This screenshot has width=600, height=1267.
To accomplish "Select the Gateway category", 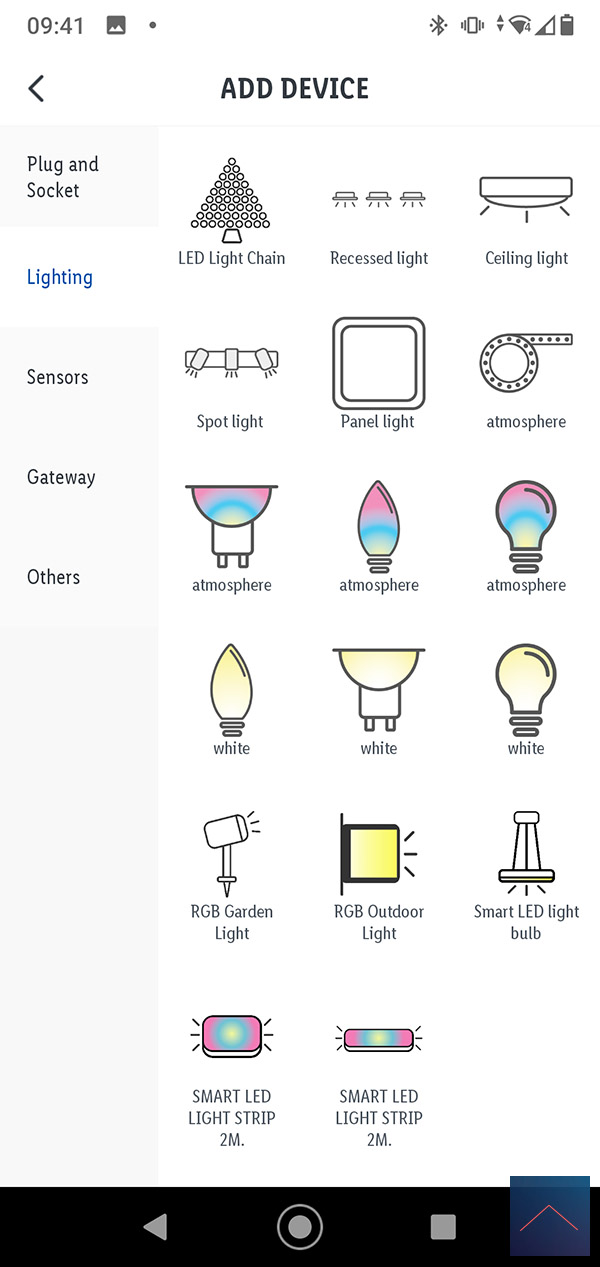I will tap(79, 477).
